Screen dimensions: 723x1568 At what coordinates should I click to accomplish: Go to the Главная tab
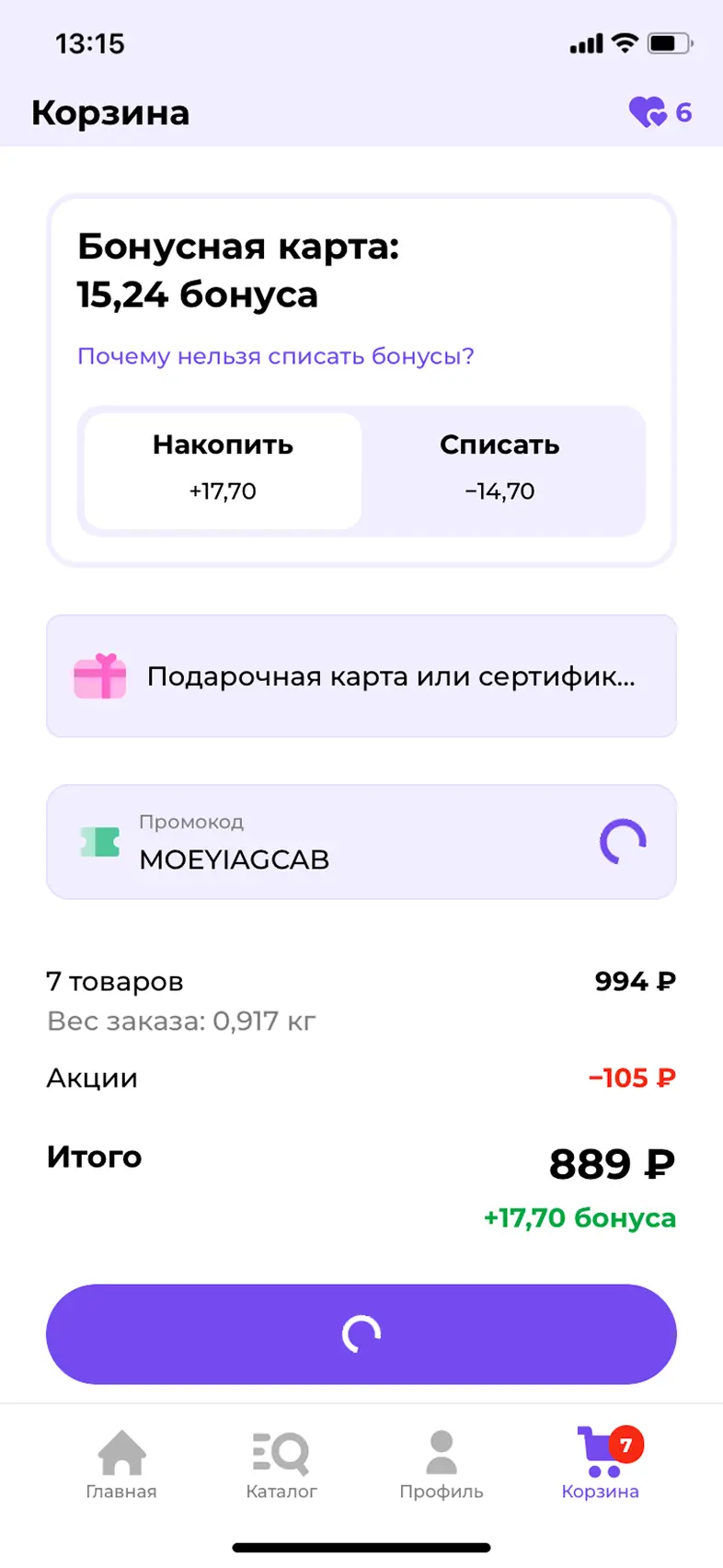coord(121,1465)
